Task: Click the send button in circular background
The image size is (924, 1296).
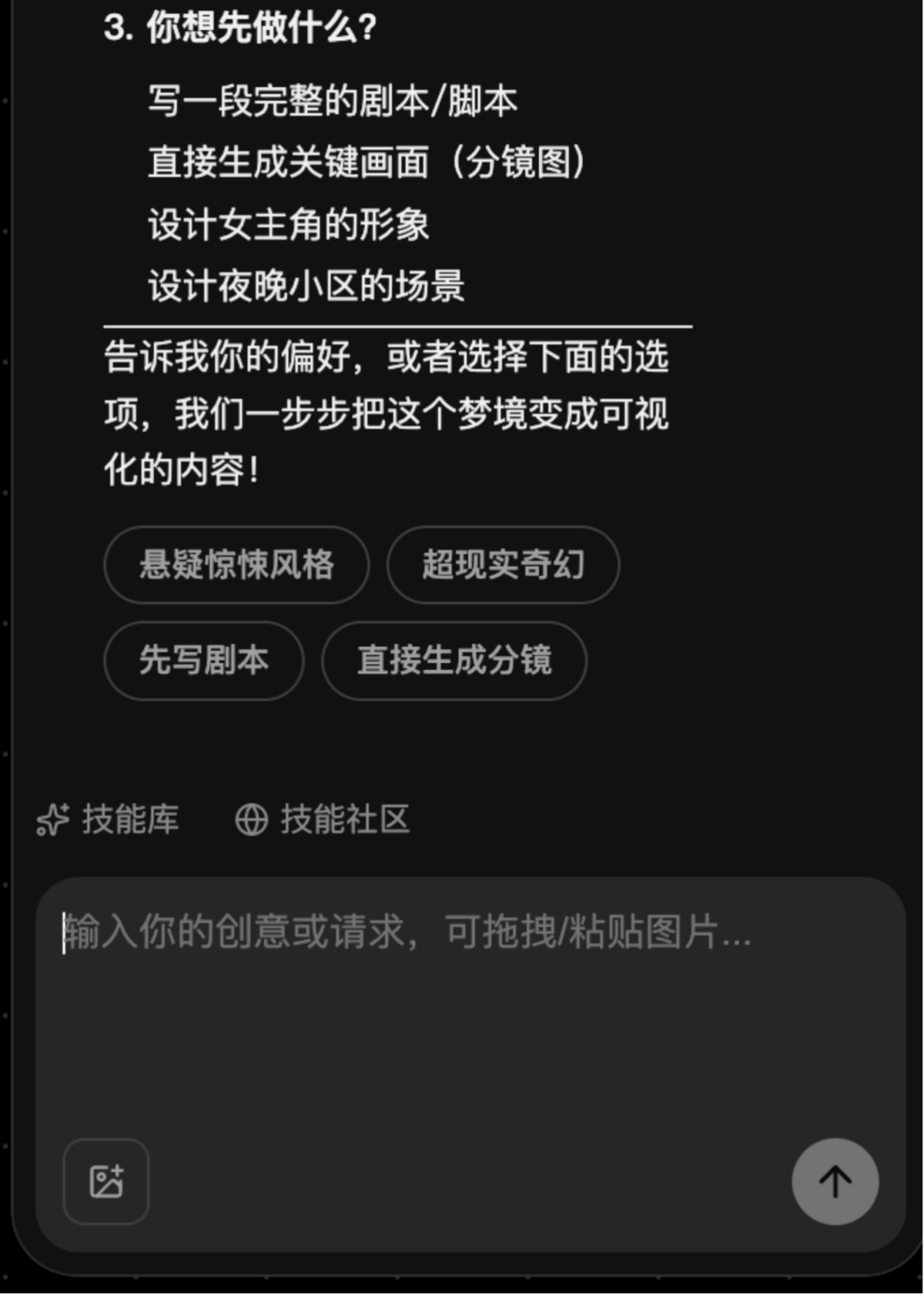Action: pos(834,1181)
